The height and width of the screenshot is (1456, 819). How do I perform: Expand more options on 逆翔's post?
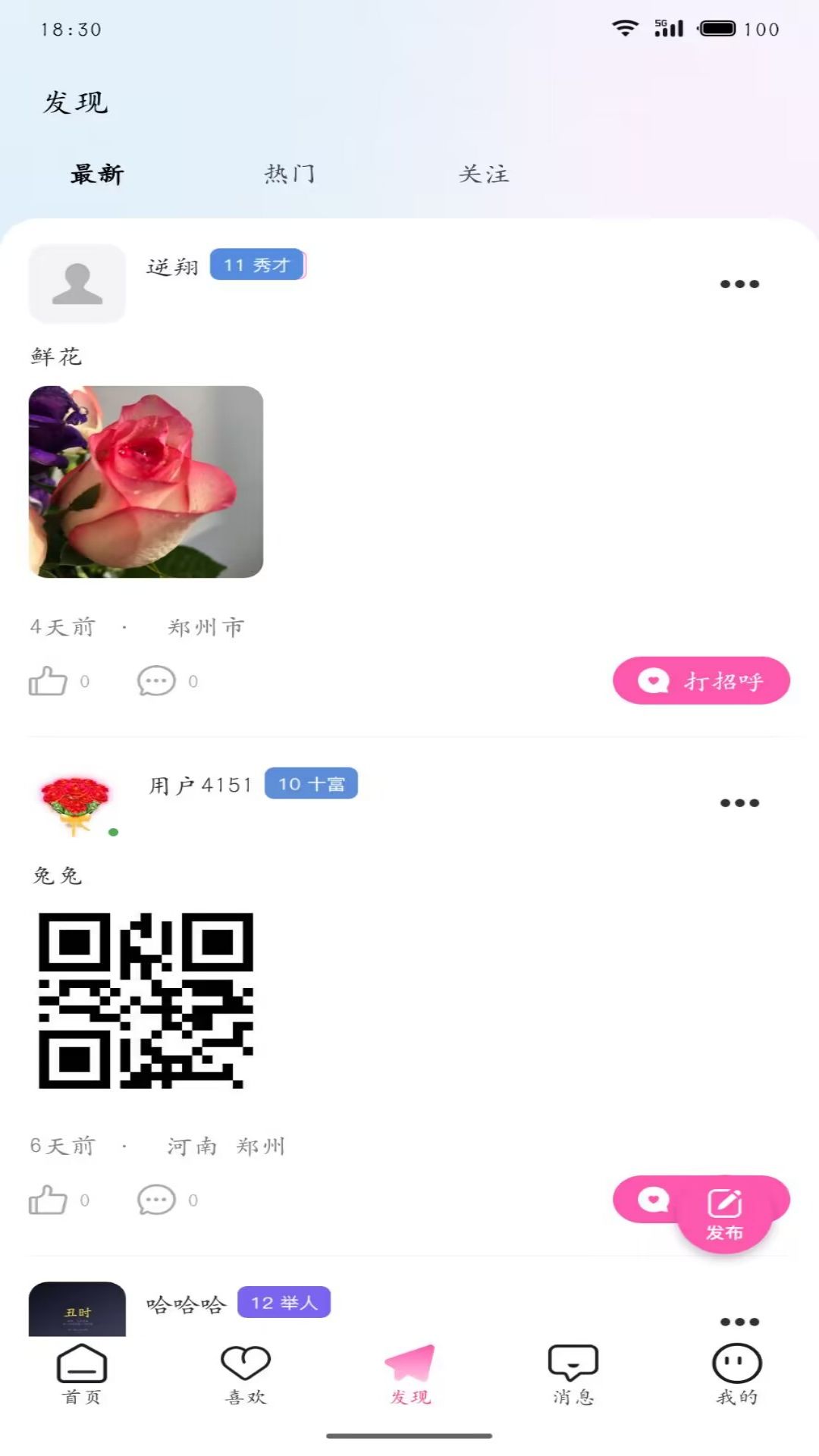click(739, 284)
